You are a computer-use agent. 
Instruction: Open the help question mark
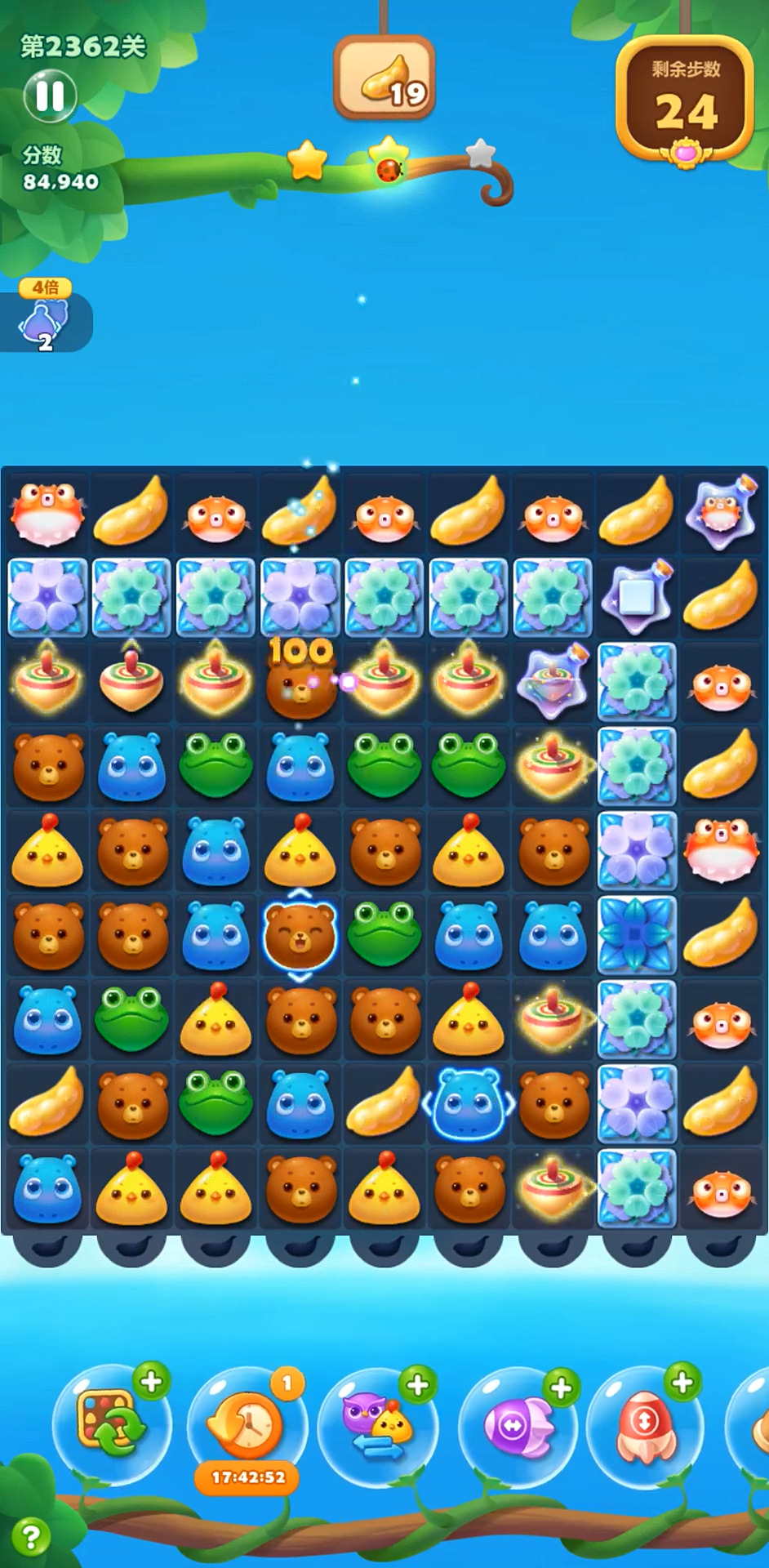point(31,1537)
